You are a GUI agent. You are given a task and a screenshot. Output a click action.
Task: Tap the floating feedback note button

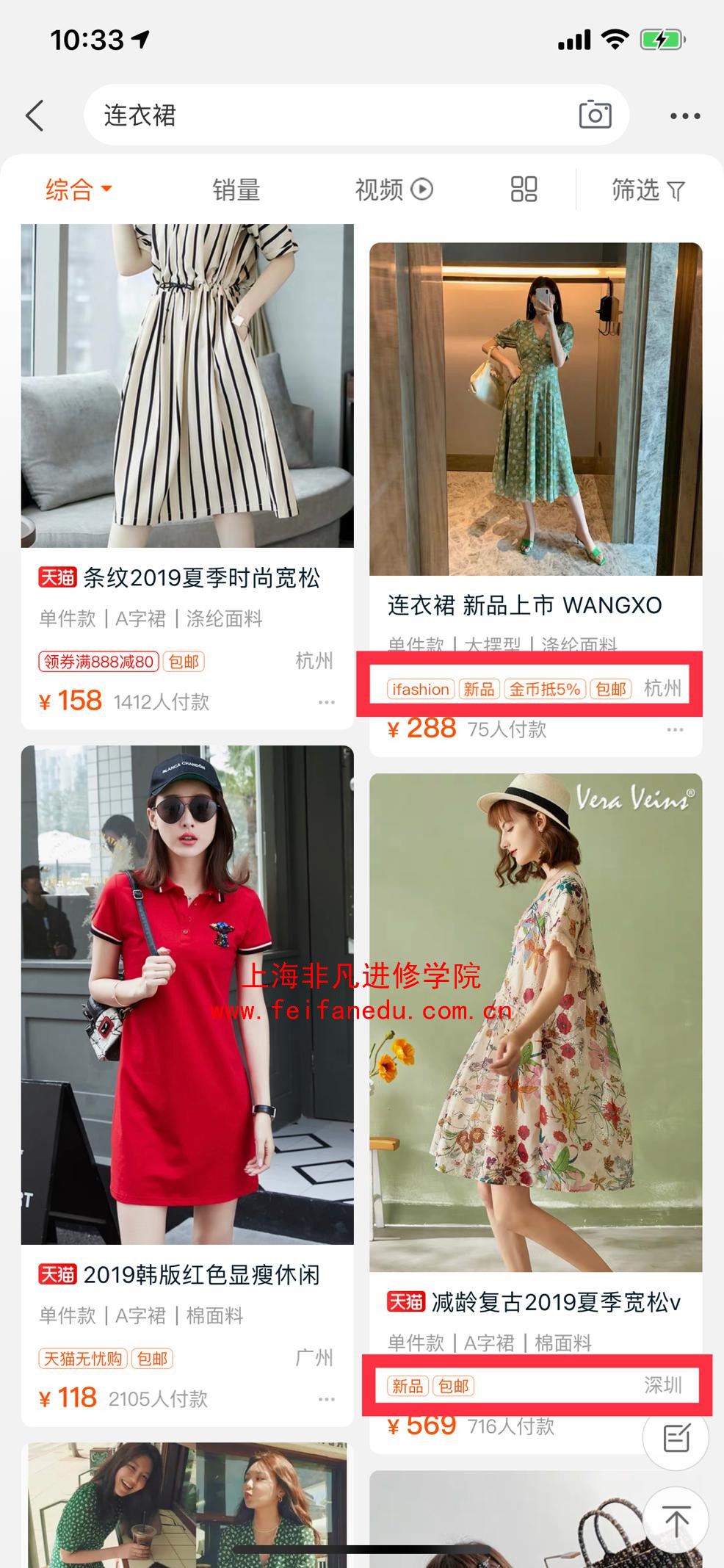pos(676,1437)
